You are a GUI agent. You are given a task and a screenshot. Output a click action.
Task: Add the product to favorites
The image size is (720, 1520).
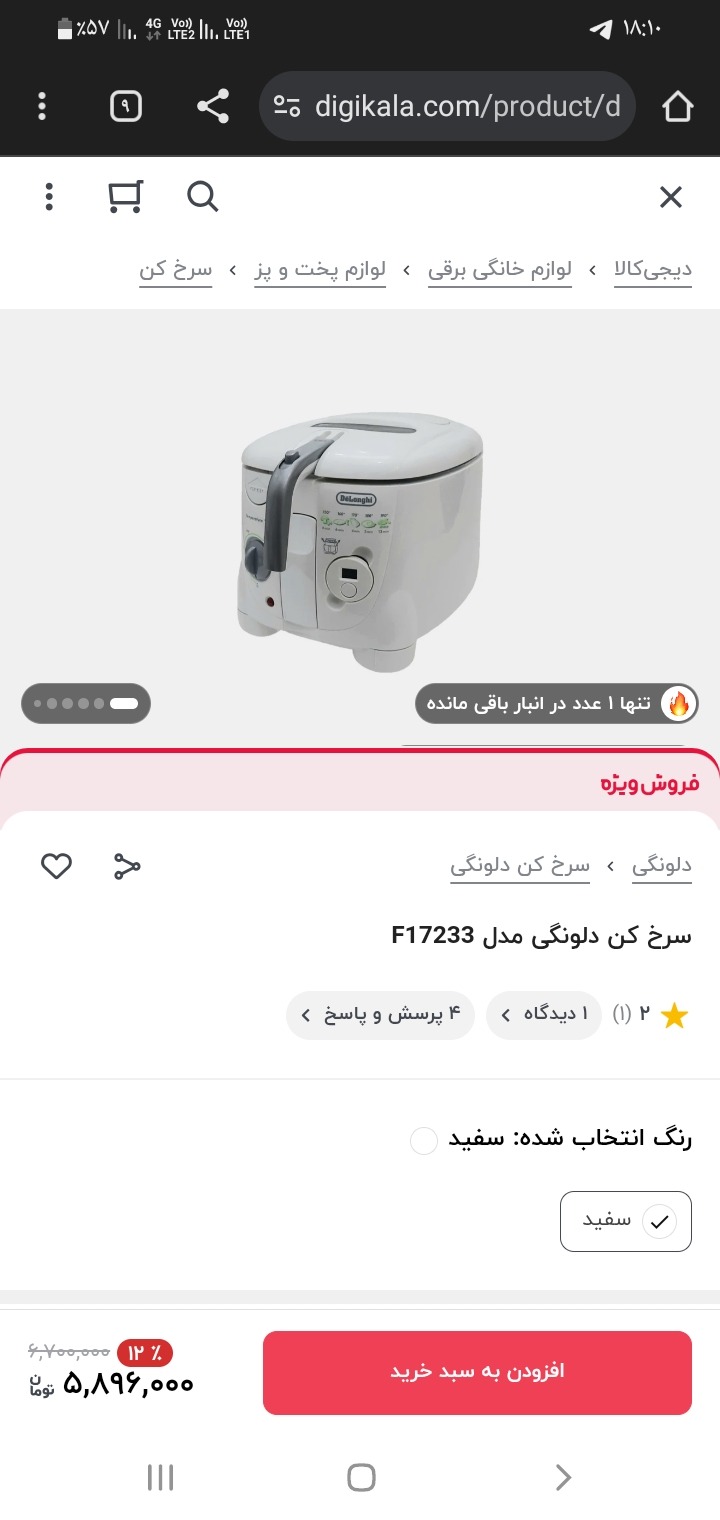[56, 865]
